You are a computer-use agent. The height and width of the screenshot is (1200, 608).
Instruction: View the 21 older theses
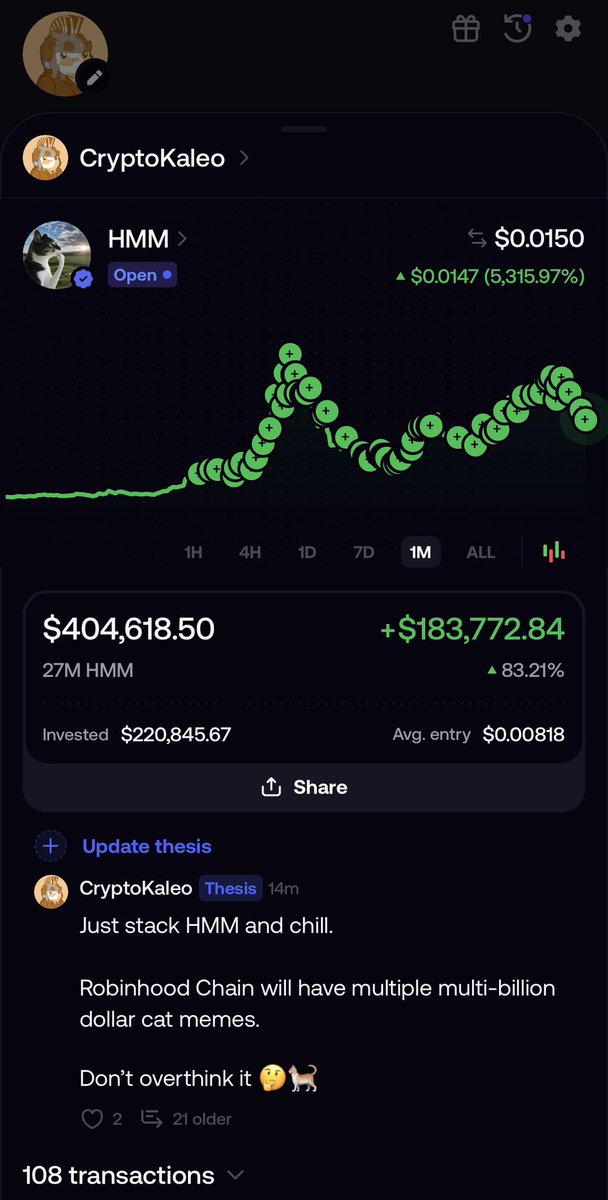click(x=187, y=1119)
